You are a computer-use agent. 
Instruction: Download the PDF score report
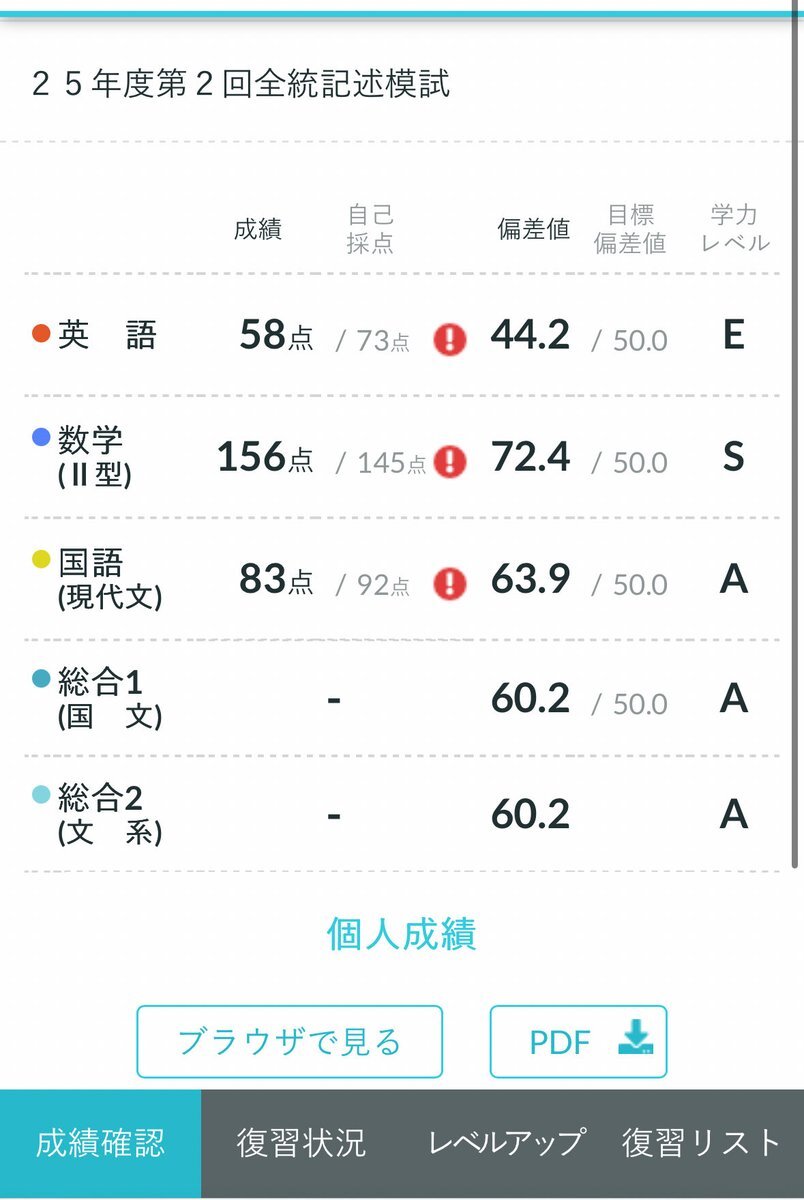point(578,1041)
